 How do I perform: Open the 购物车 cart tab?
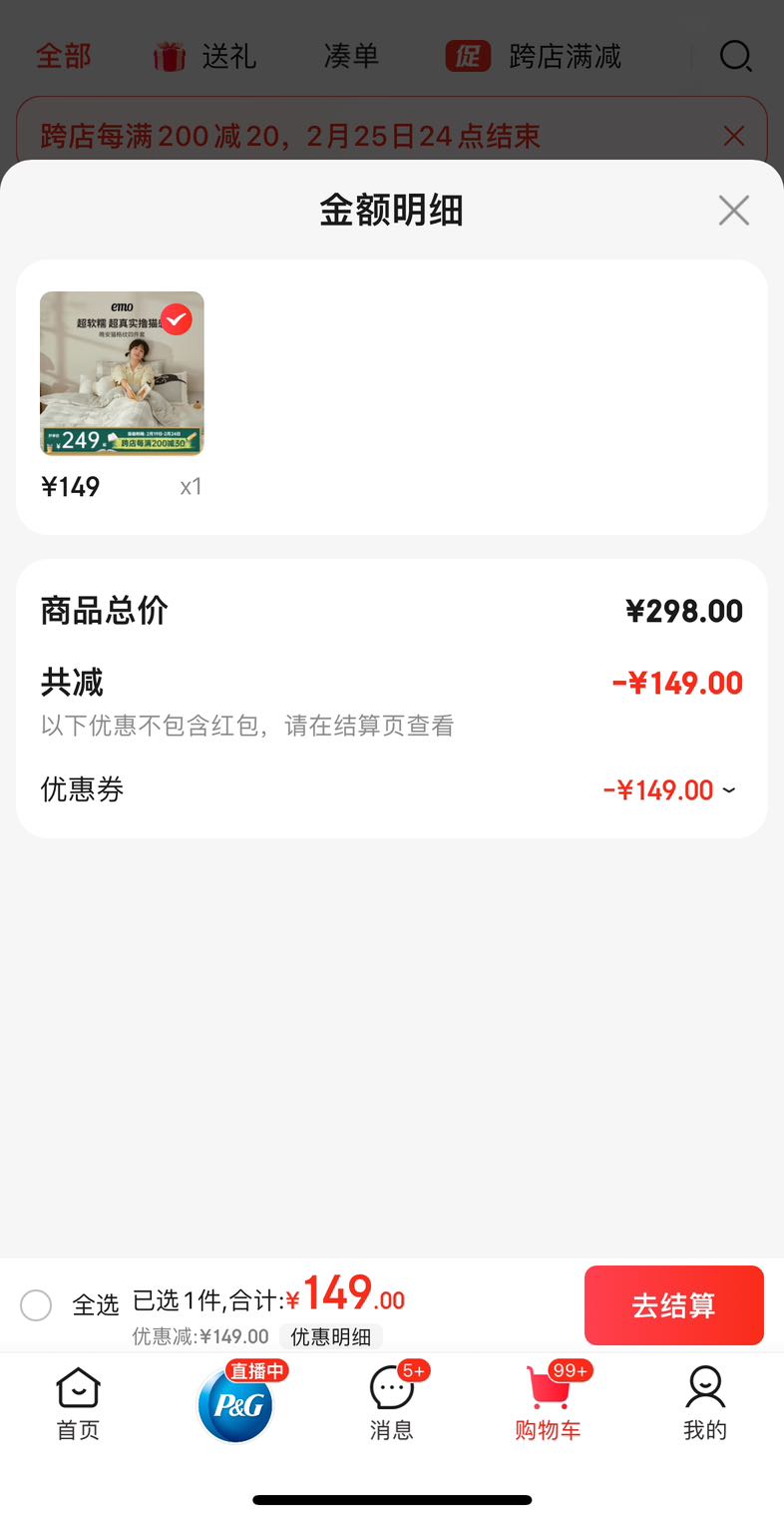[548, 1404]
